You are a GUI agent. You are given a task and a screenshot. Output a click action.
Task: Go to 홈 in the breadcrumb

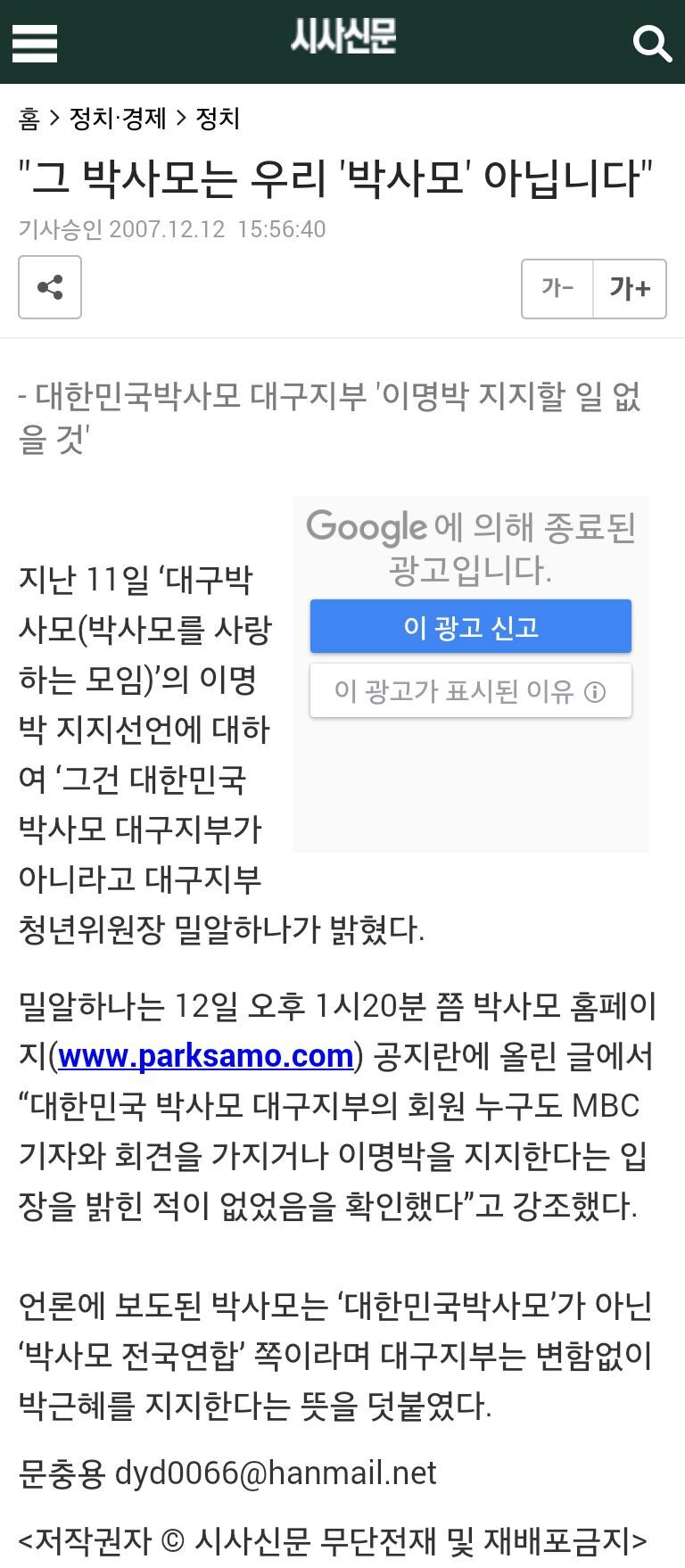coord(29,119)
